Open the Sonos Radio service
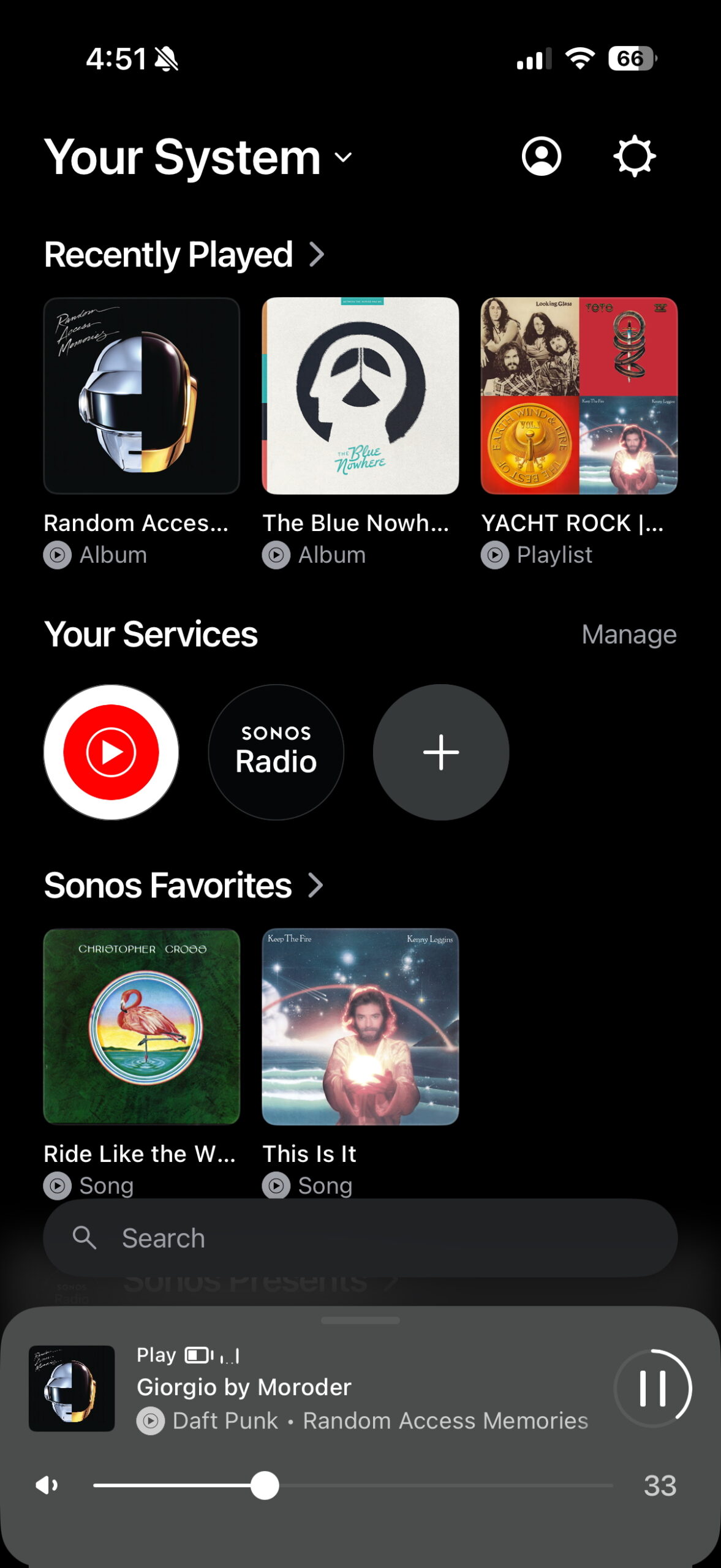Image resolution: width=721 pixels, height=1568 pixels. (276, 752)
